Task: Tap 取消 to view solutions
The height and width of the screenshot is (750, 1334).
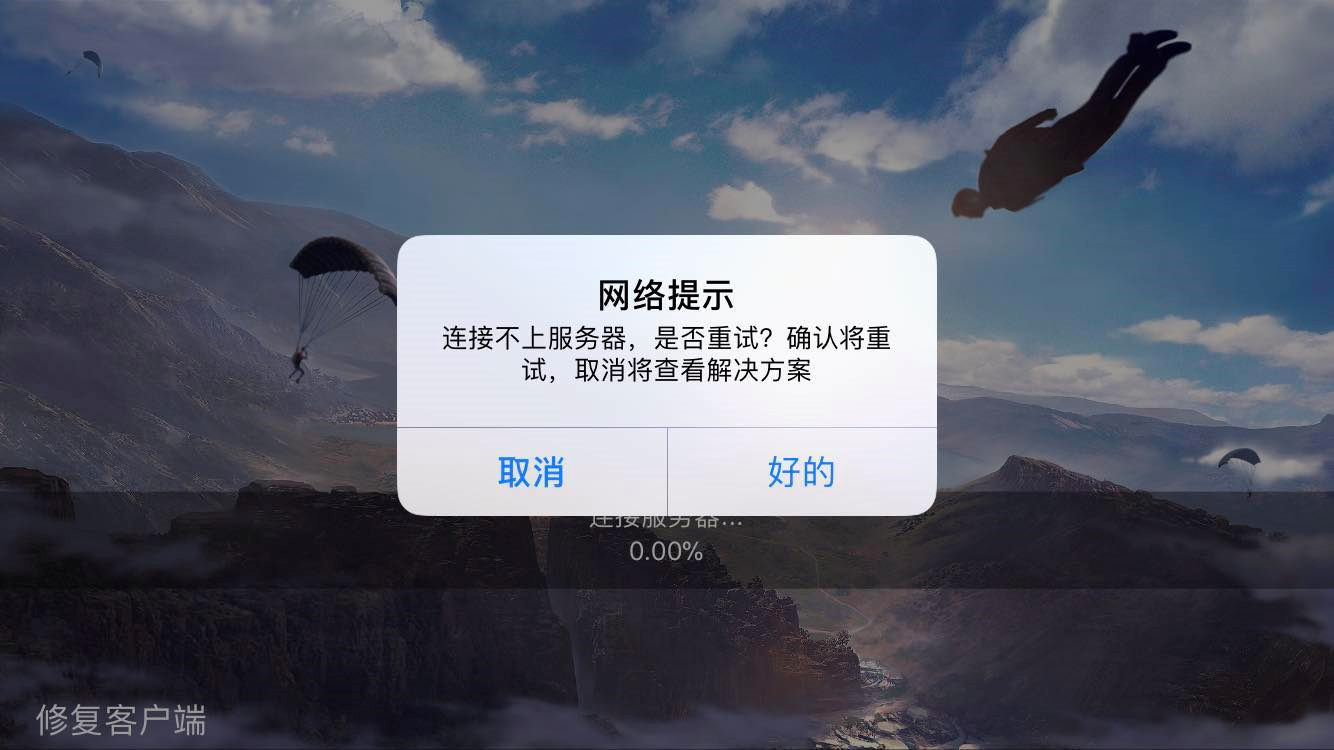Action: point(531,472)
